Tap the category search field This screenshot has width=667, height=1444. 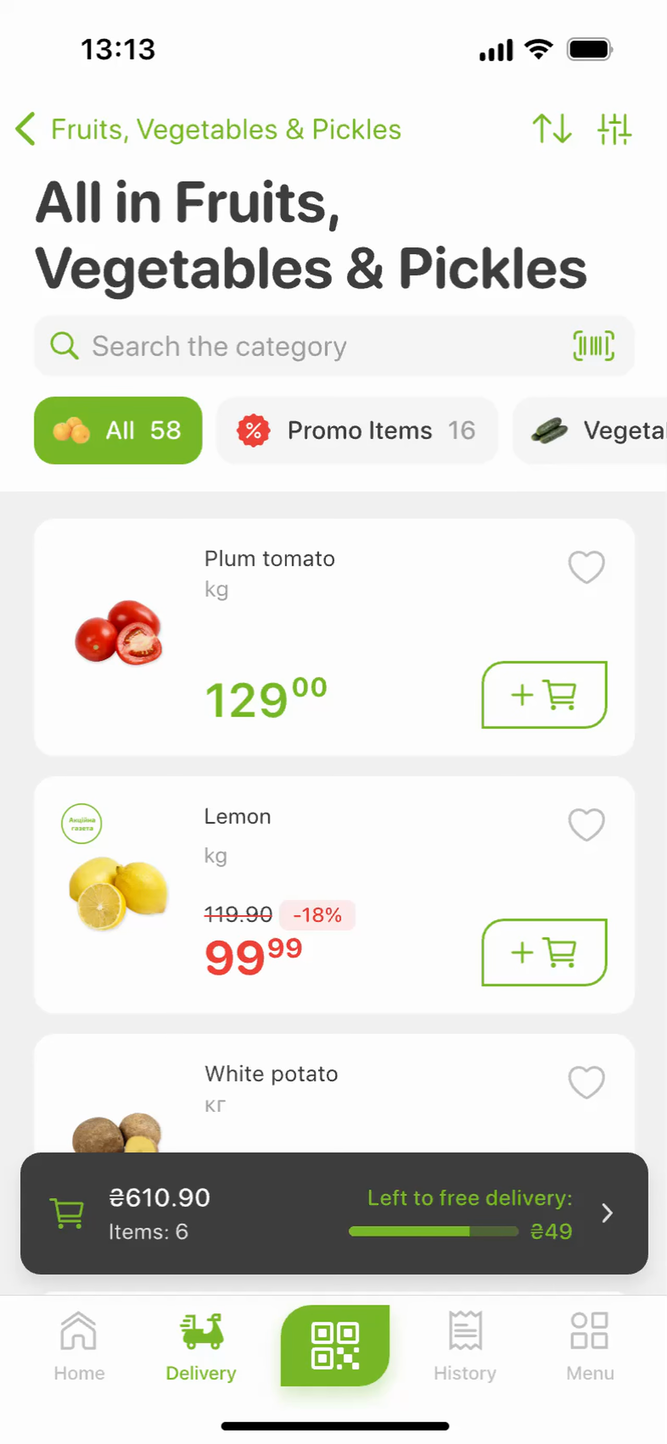tap(300, 347)
